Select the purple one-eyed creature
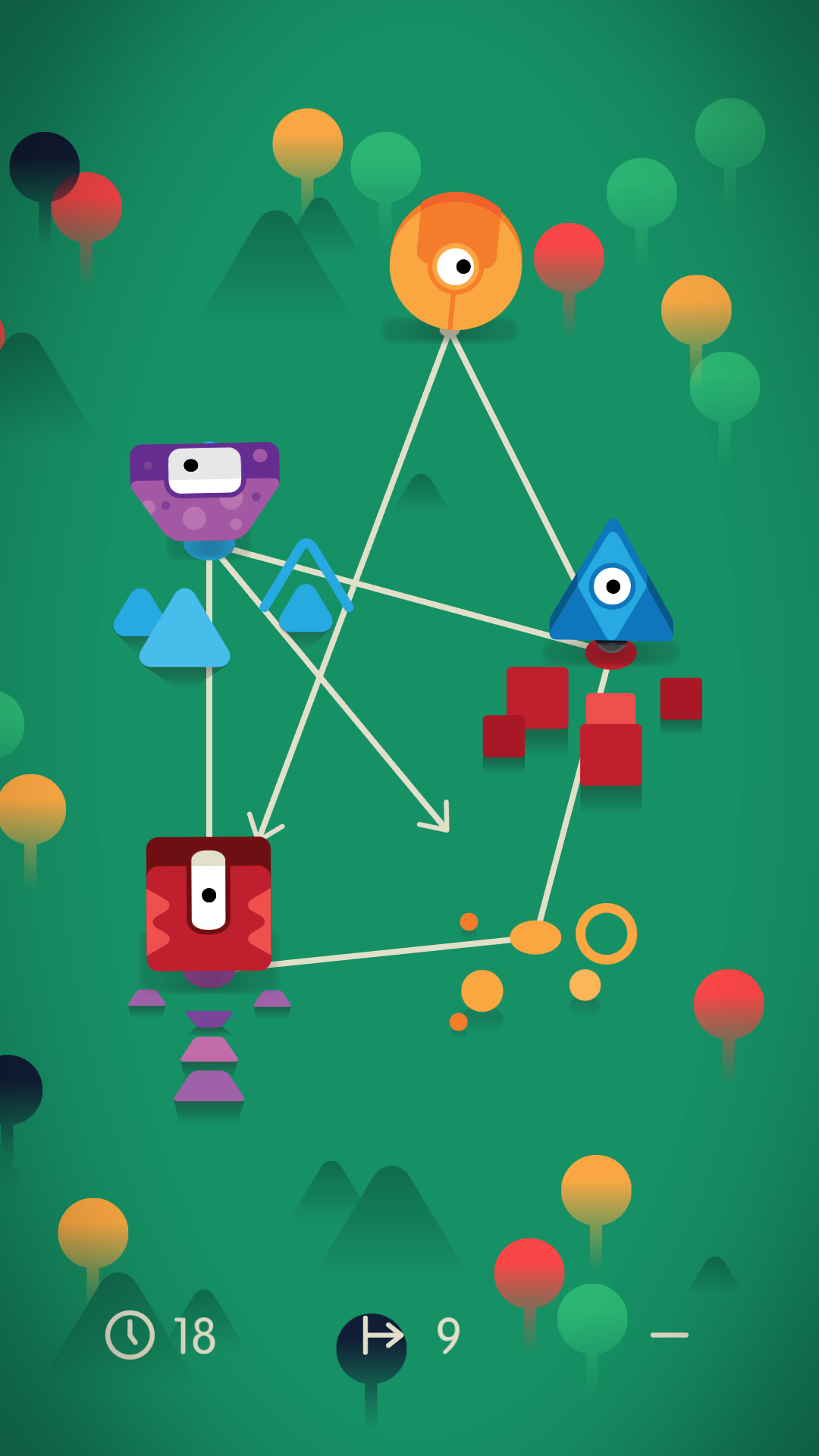The height and width of the screenshot is (1456, 819). click(x=205, y=491)
